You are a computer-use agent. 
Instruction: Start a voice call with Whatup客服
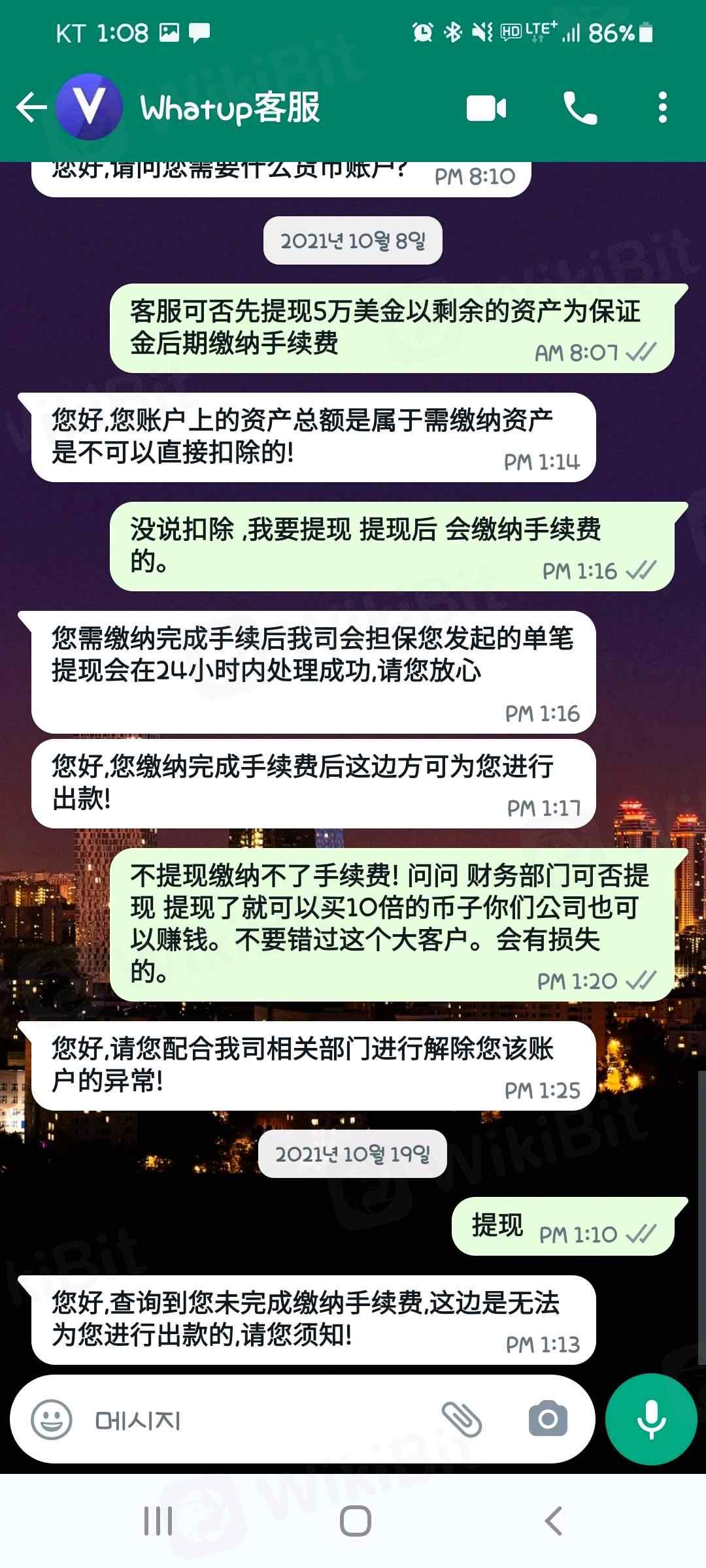click(x=580, y=108)
